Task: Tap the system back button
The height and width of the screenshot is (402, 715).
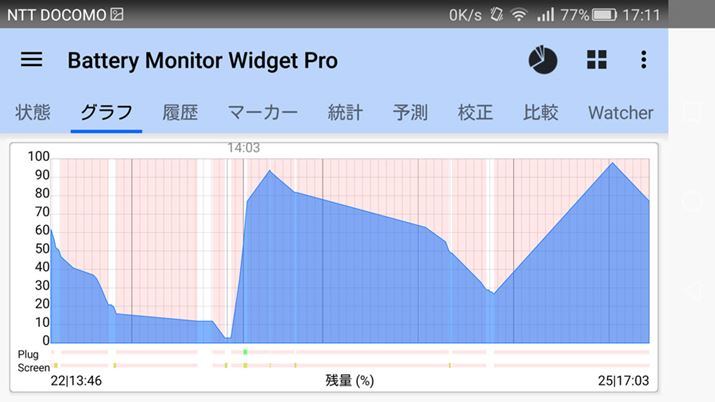Action: pos(692,291)
